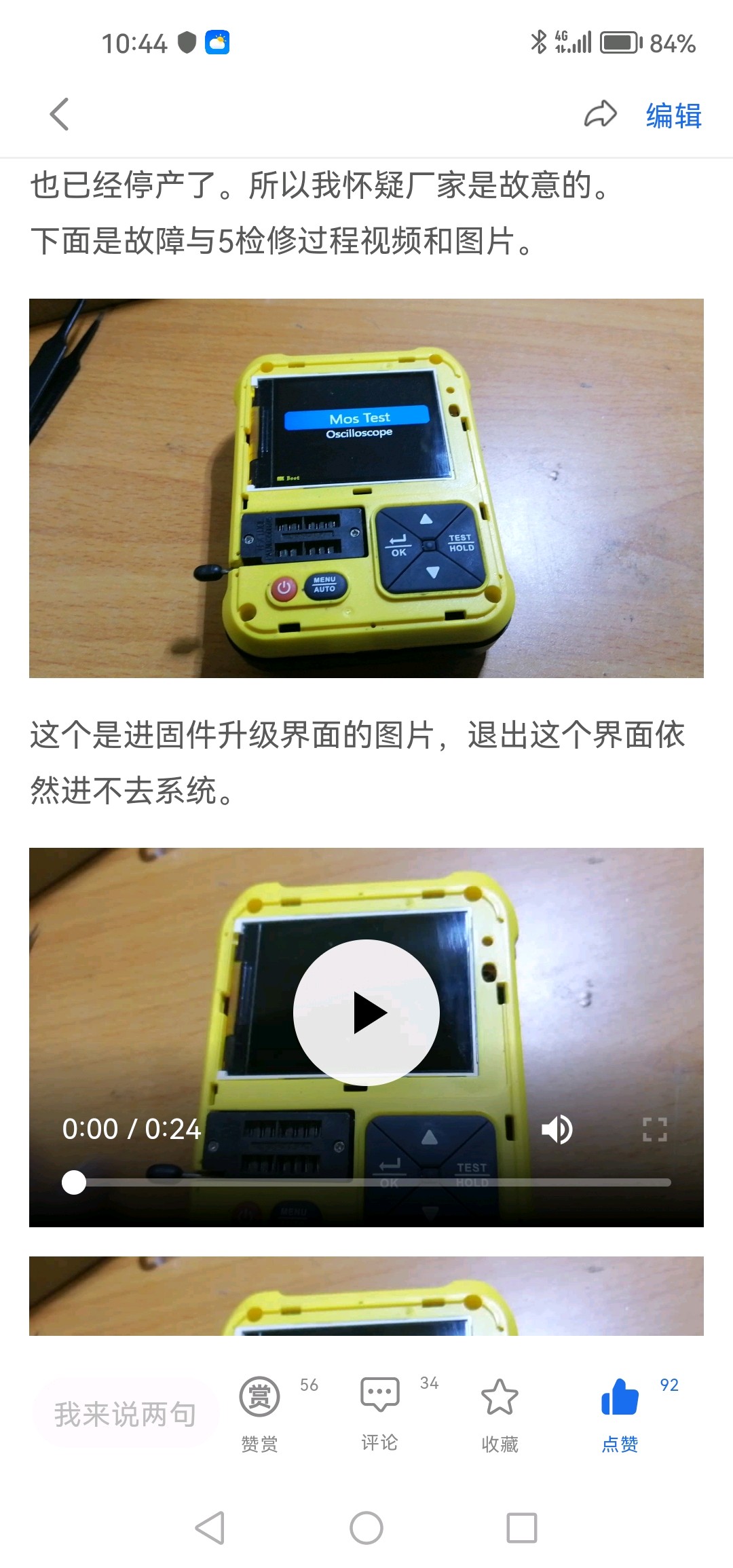Open the 我来说两句 comment box
Viewport: 733px width, 1568px height.
(126, 1414)
